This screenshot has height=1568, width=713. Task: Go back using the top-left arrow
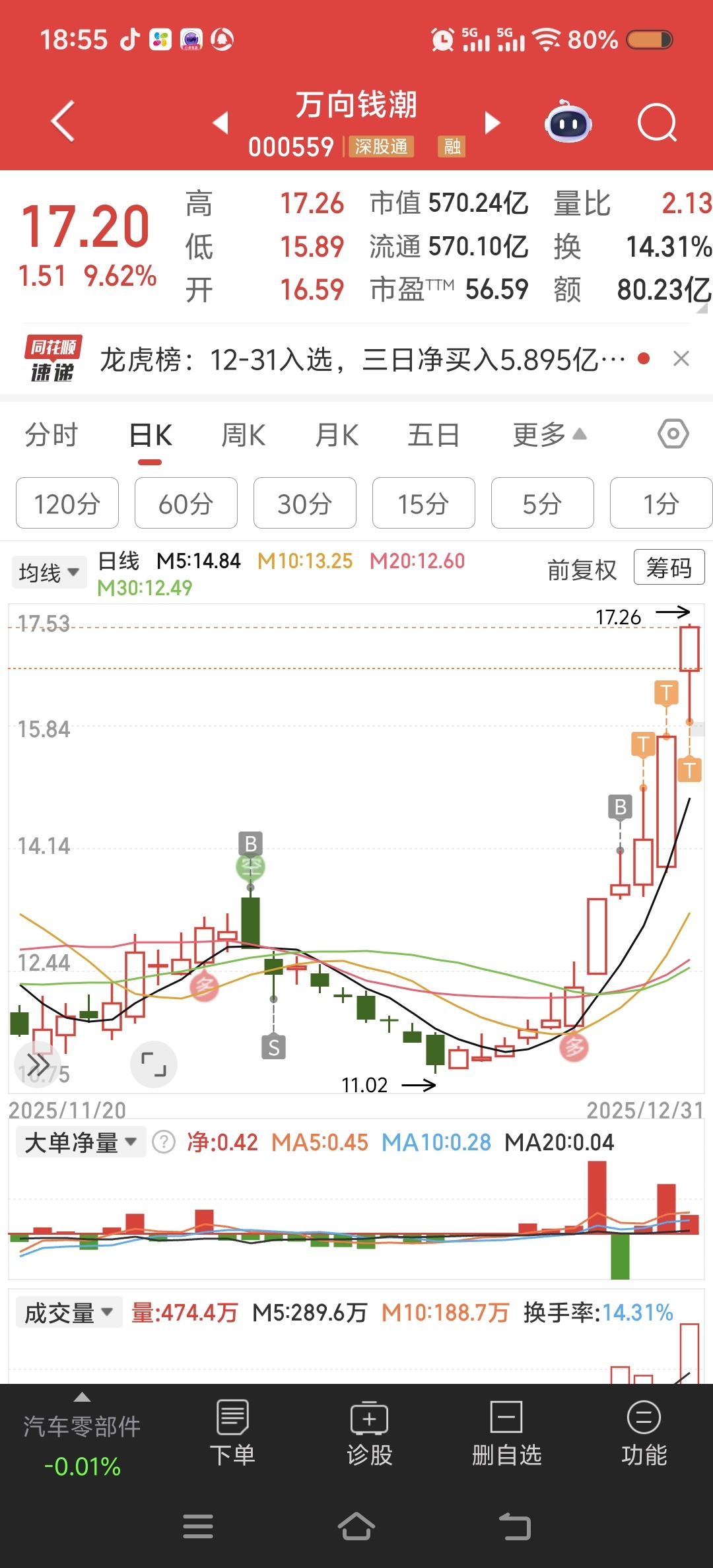[x=63, y=121]
